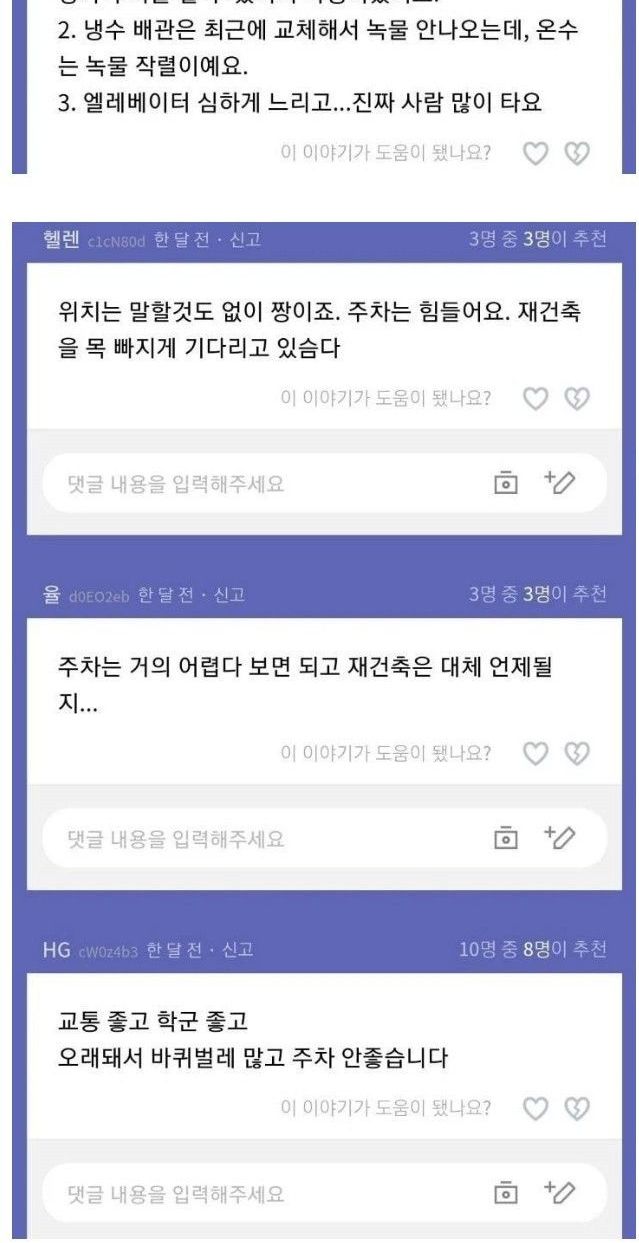Tap the pencil write icon under HG's review
This screenshot has width=639, height=1243.
560,1193
